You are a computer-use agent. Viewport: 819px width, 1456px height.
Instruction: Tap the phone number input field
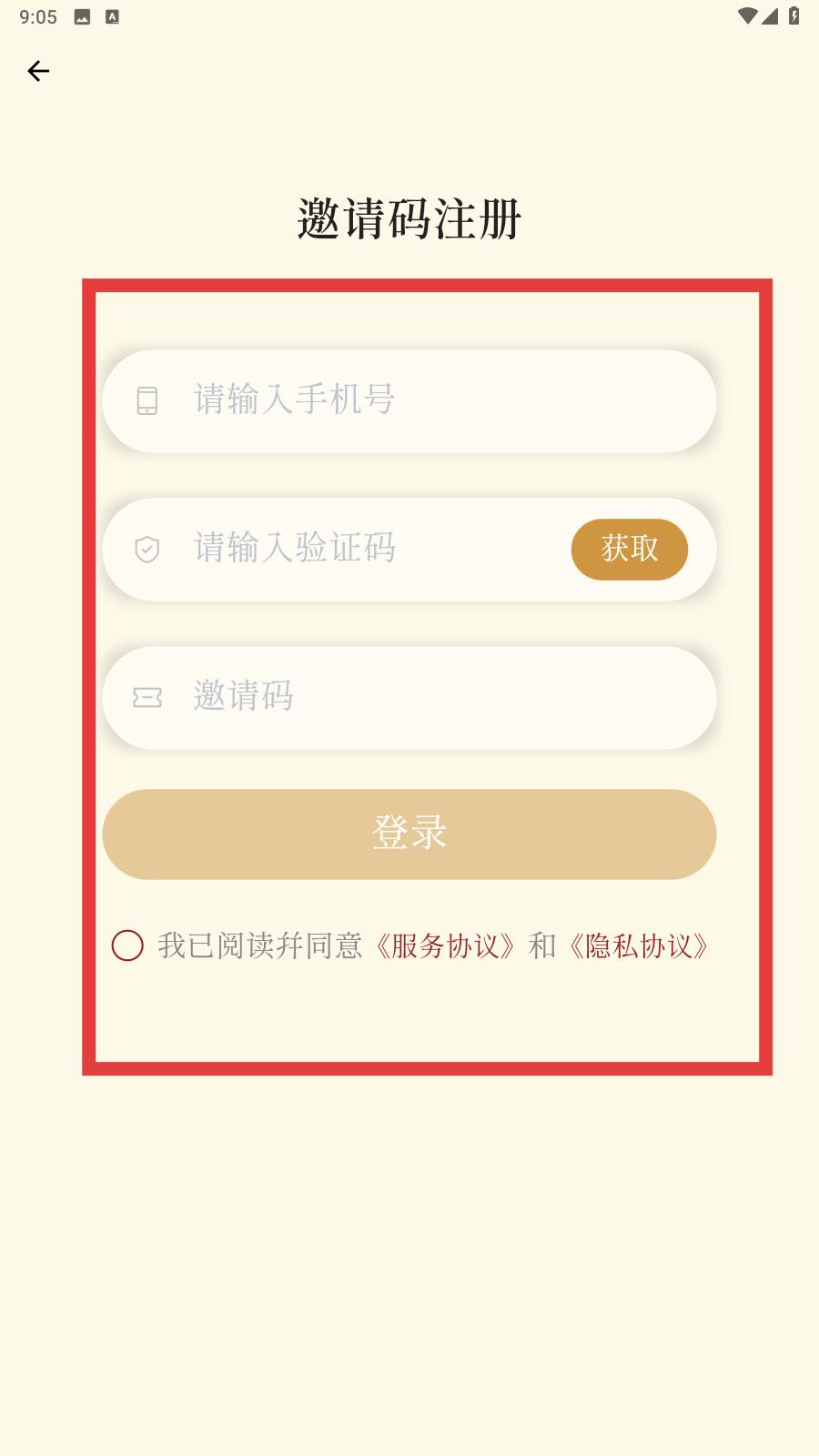coord(409,401)
